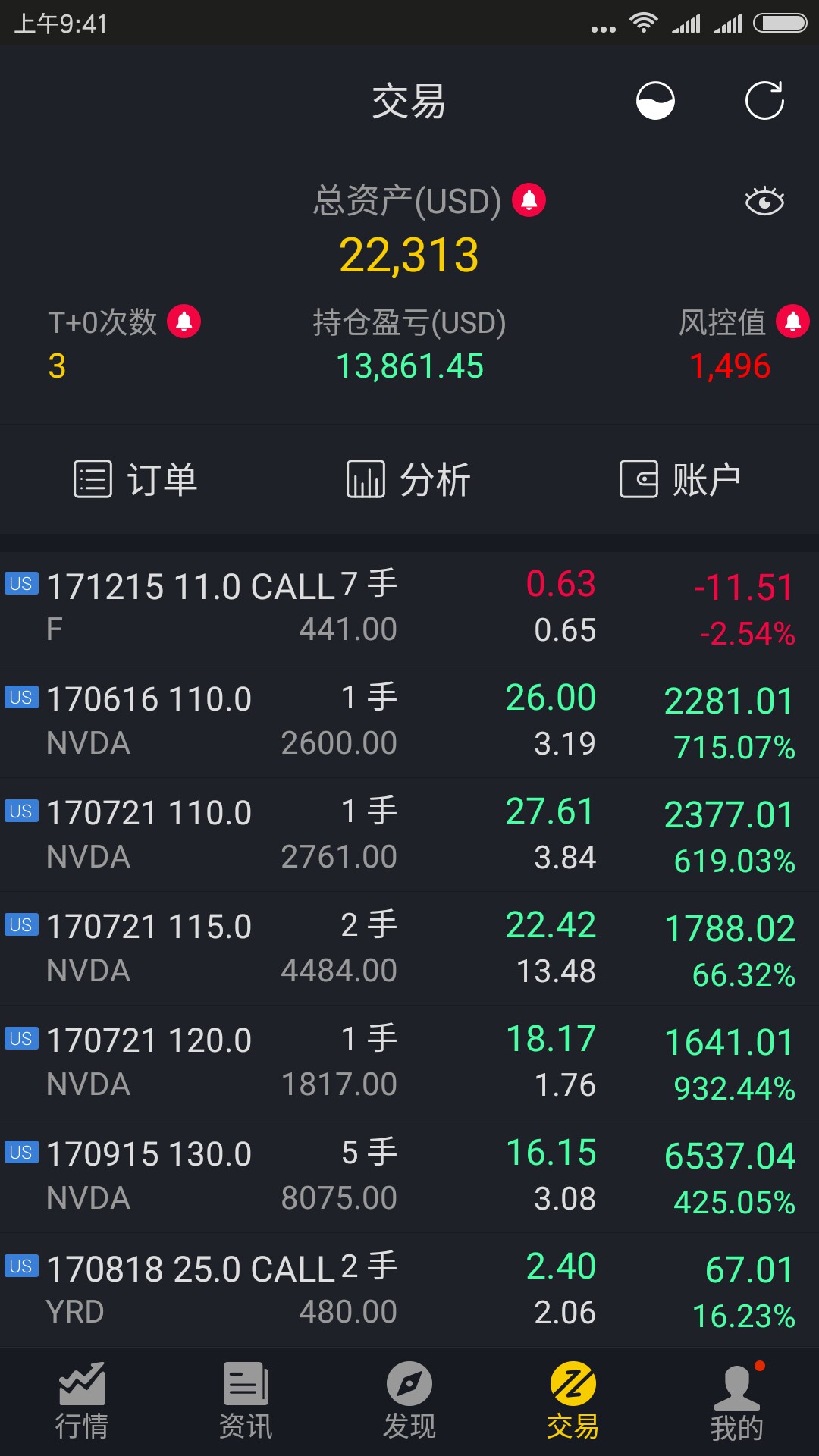Switch to the 行情 market tab

click(82, 1402)
